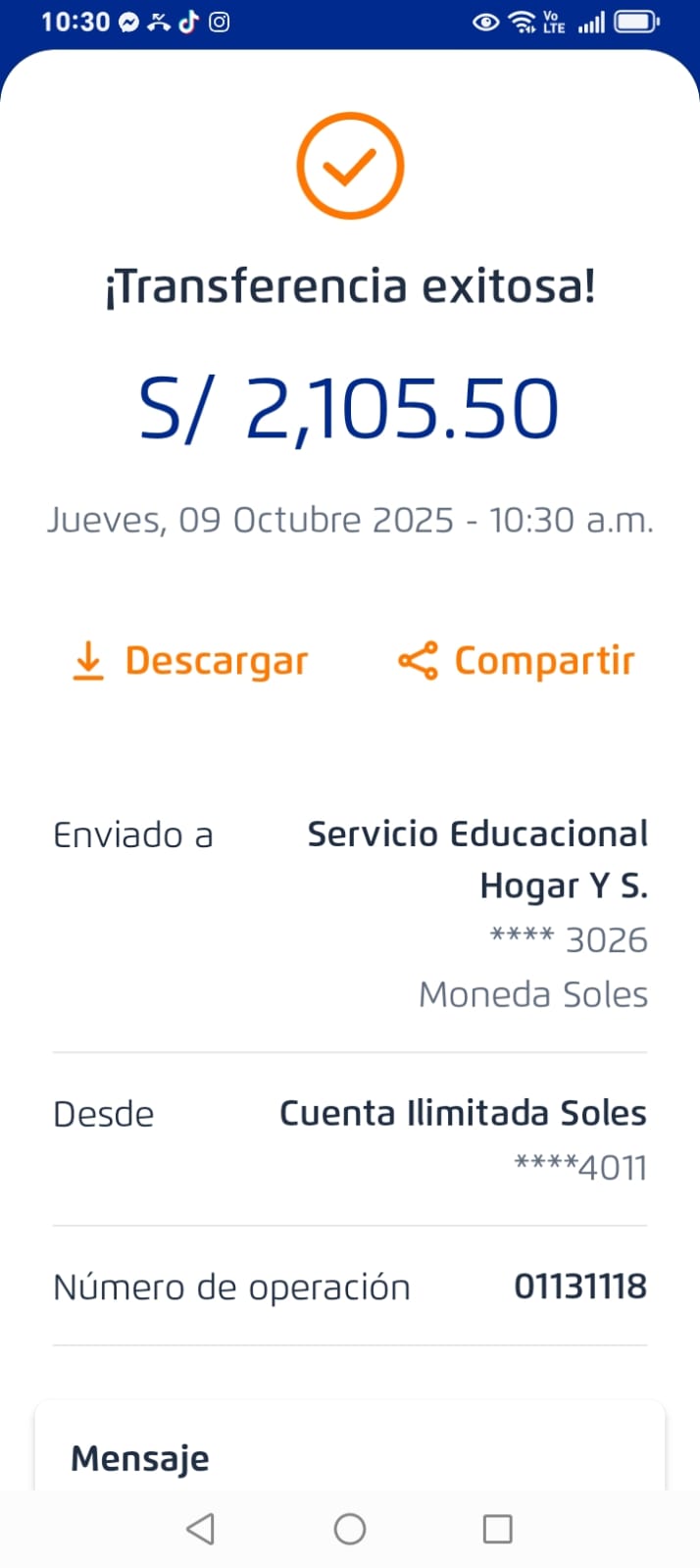This screenshot has height=1568, width=700.
Task: Go back using the system back button
Action: click(200, 1528)
